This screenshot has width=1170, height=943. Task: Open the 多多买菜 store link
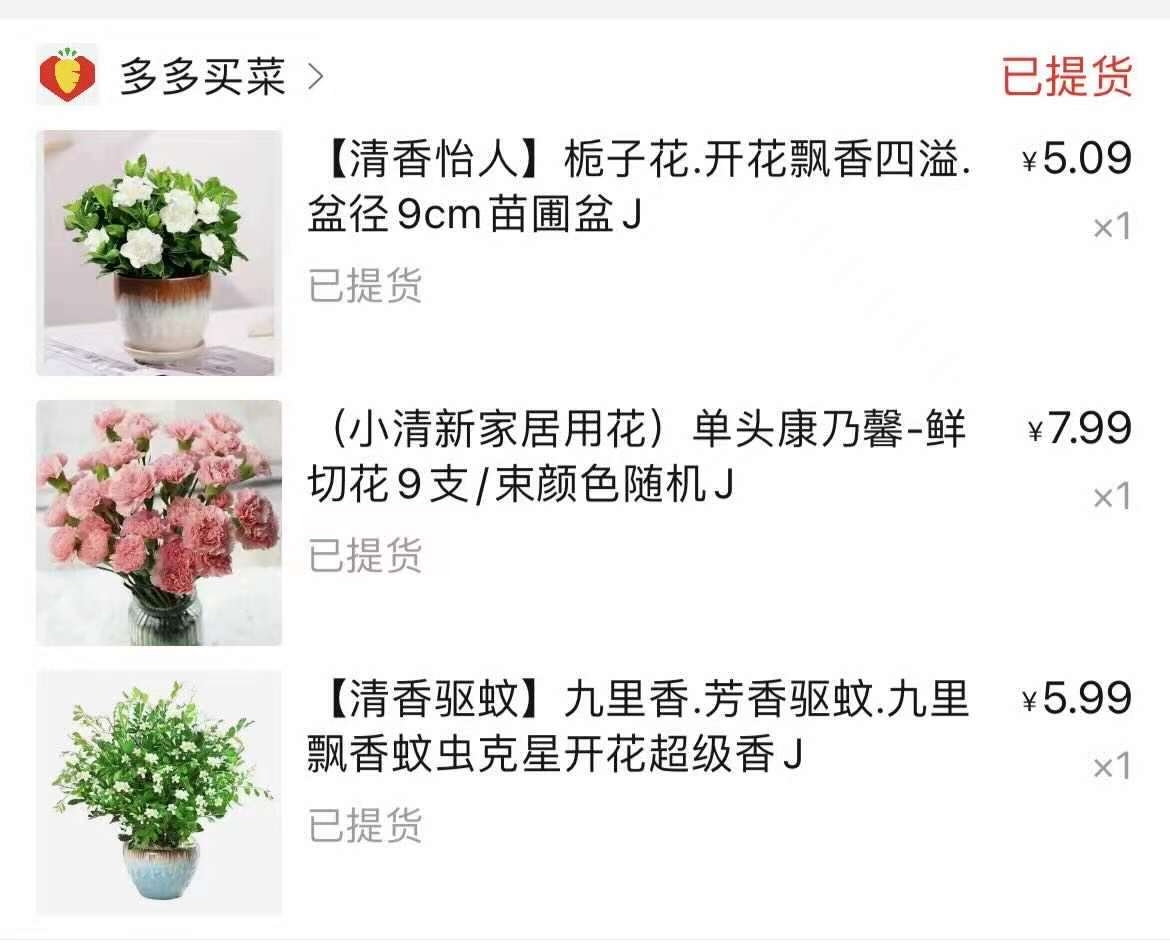(x=203, y=76)
